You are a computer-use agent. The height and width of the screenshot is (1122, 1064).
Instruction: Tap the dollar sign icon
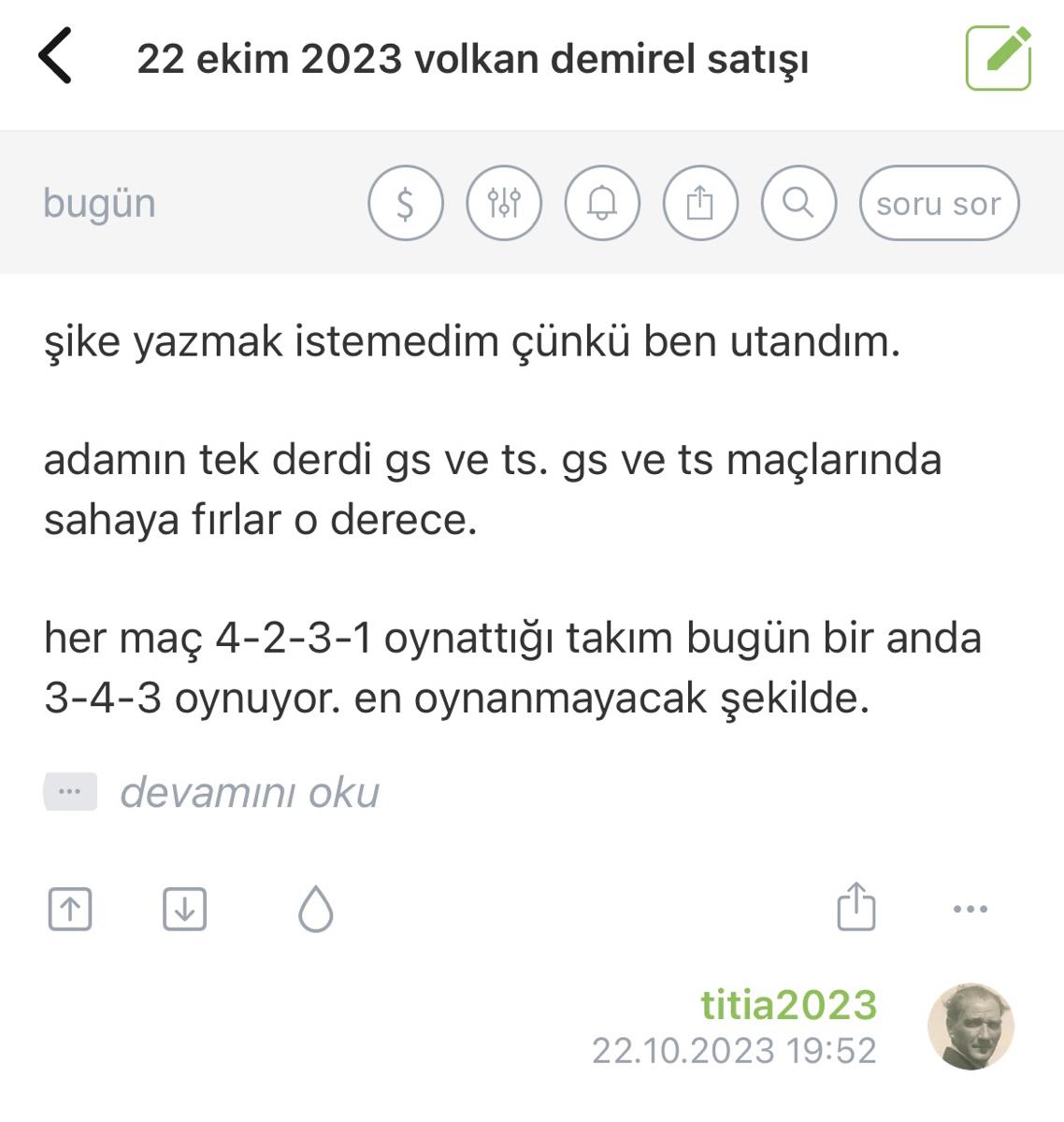pos(405,203)
